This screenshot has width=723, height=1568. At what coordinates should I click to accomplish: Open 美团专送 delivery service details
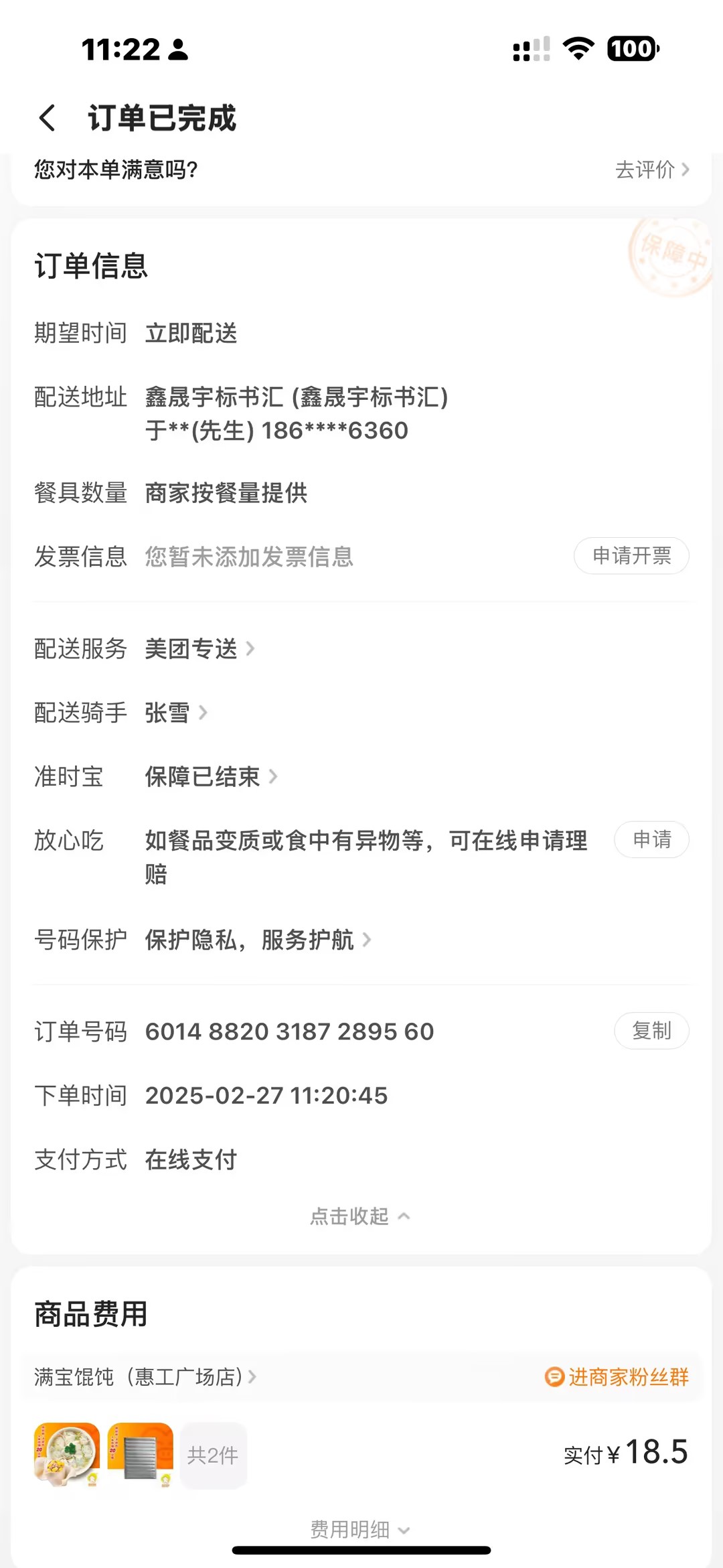pos(199,648)
